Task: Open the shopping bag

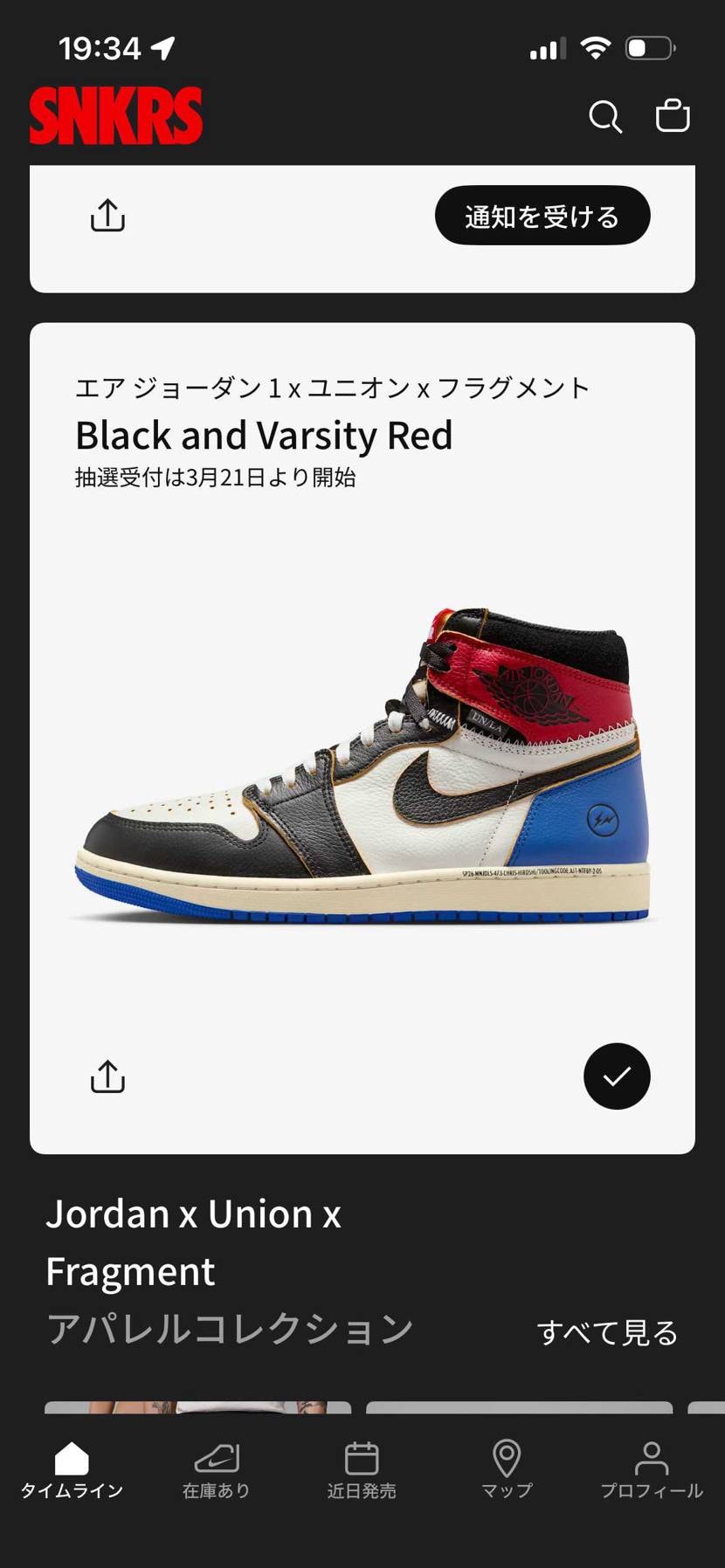Action: point(673,116)
